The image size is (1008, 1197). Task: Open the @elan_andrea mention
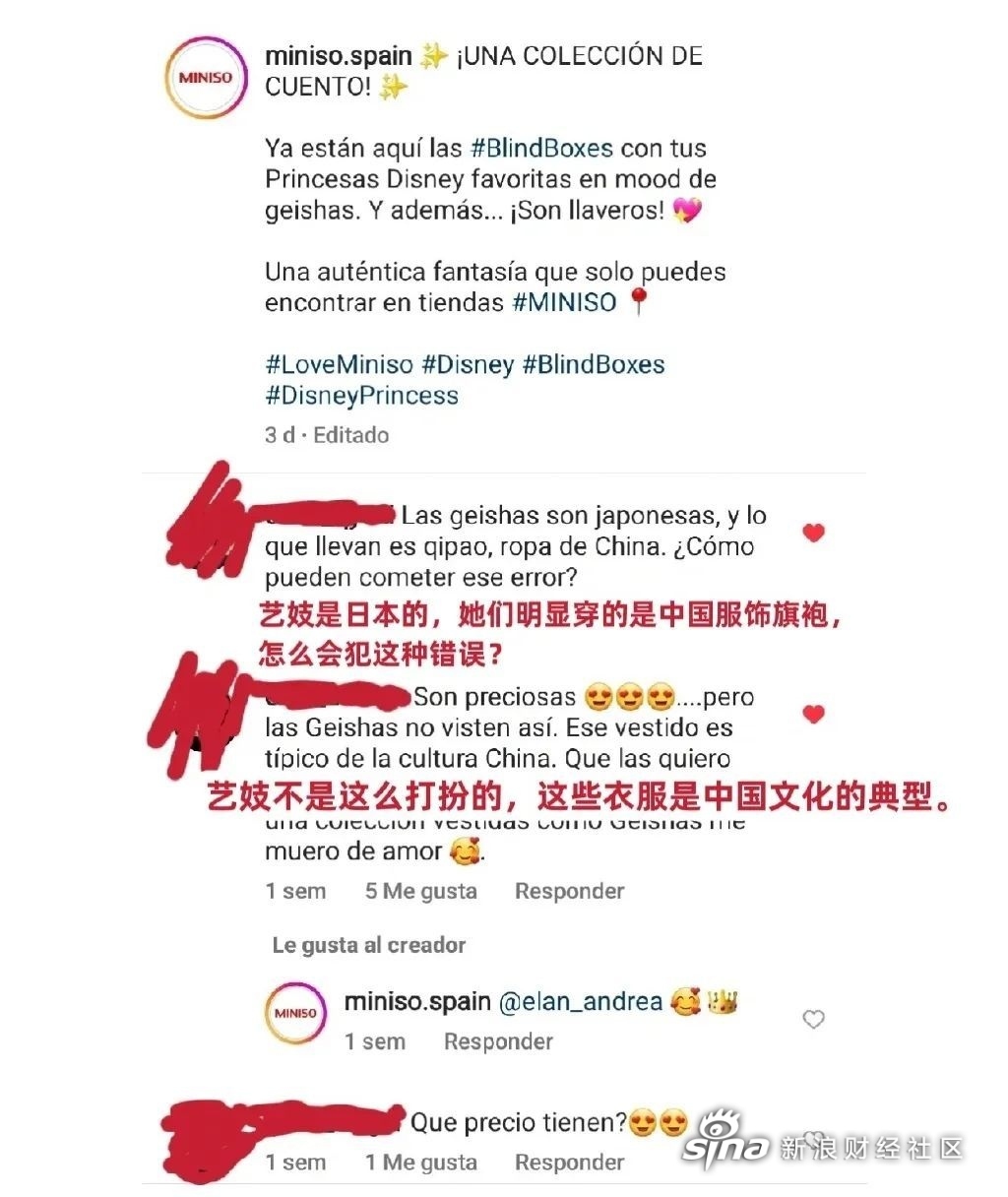(581, 1002)
